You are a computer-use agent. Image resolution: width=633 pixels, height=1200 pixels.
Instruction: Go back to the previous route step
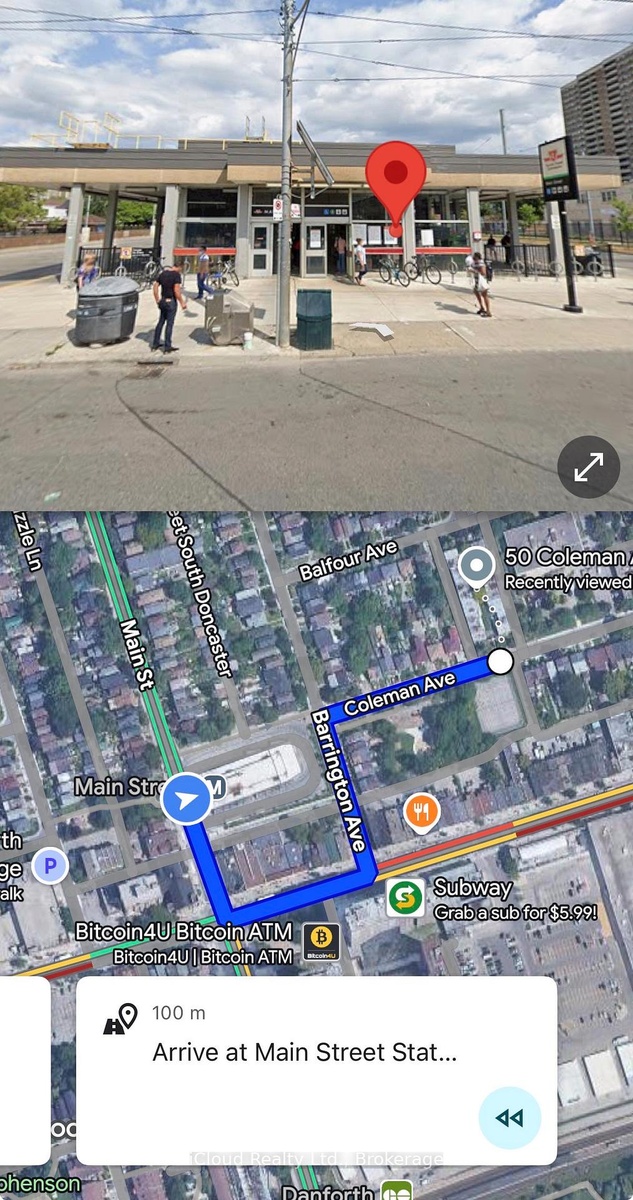pyautogui.click(x=509, y=1118)
